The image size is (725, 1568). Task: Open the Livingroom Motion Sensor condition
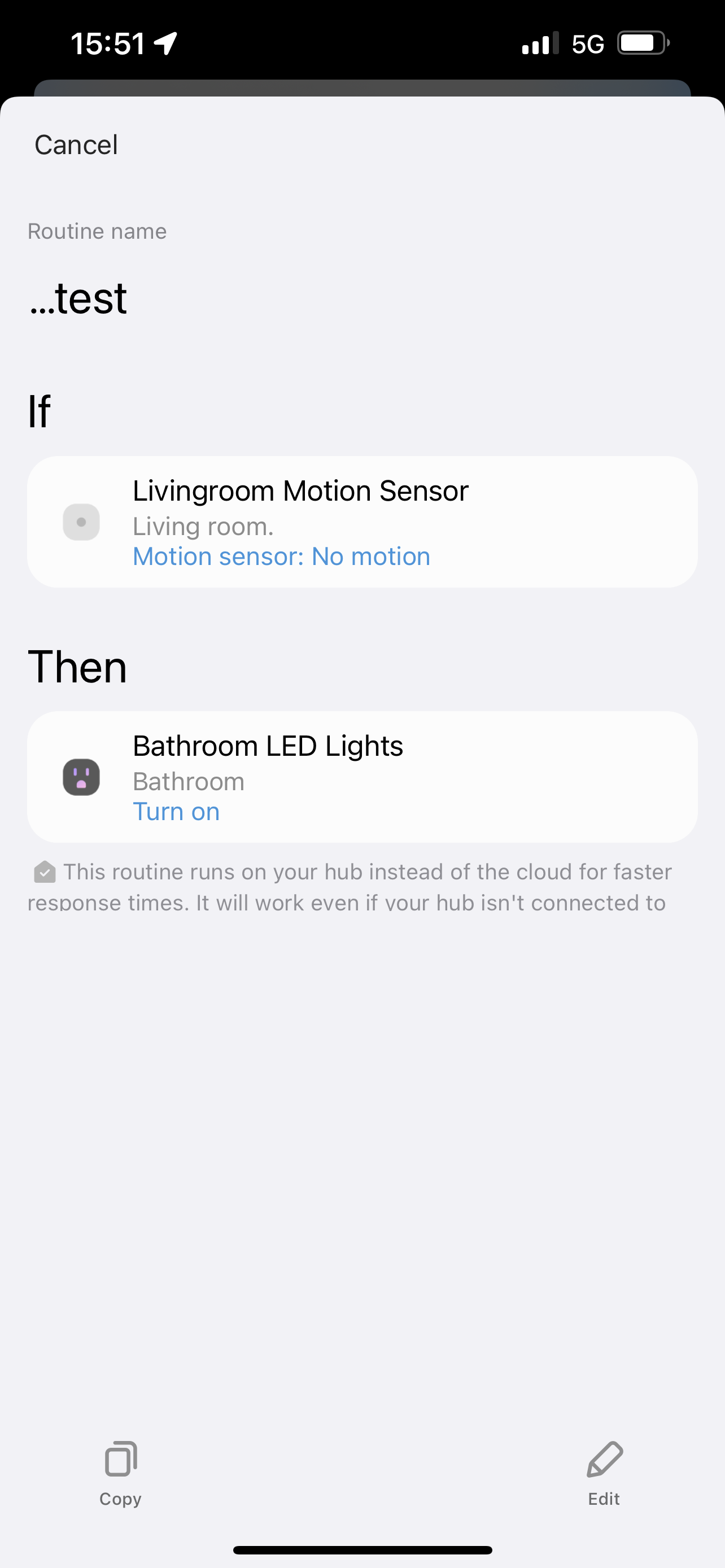tap(362, 522)
